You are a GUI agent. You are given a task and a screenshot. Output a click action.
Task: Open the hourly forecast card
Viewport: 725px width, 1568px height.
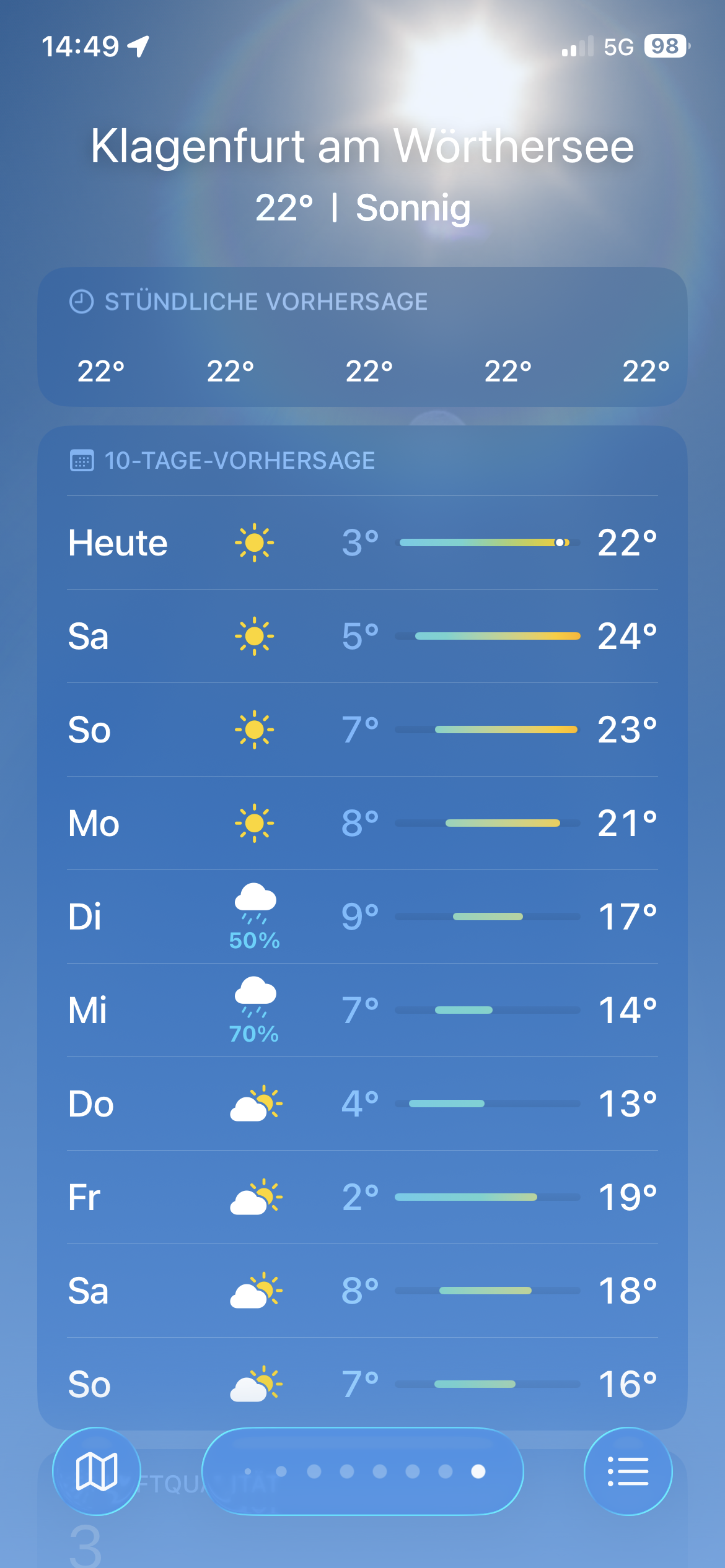[x=362, y=337]
